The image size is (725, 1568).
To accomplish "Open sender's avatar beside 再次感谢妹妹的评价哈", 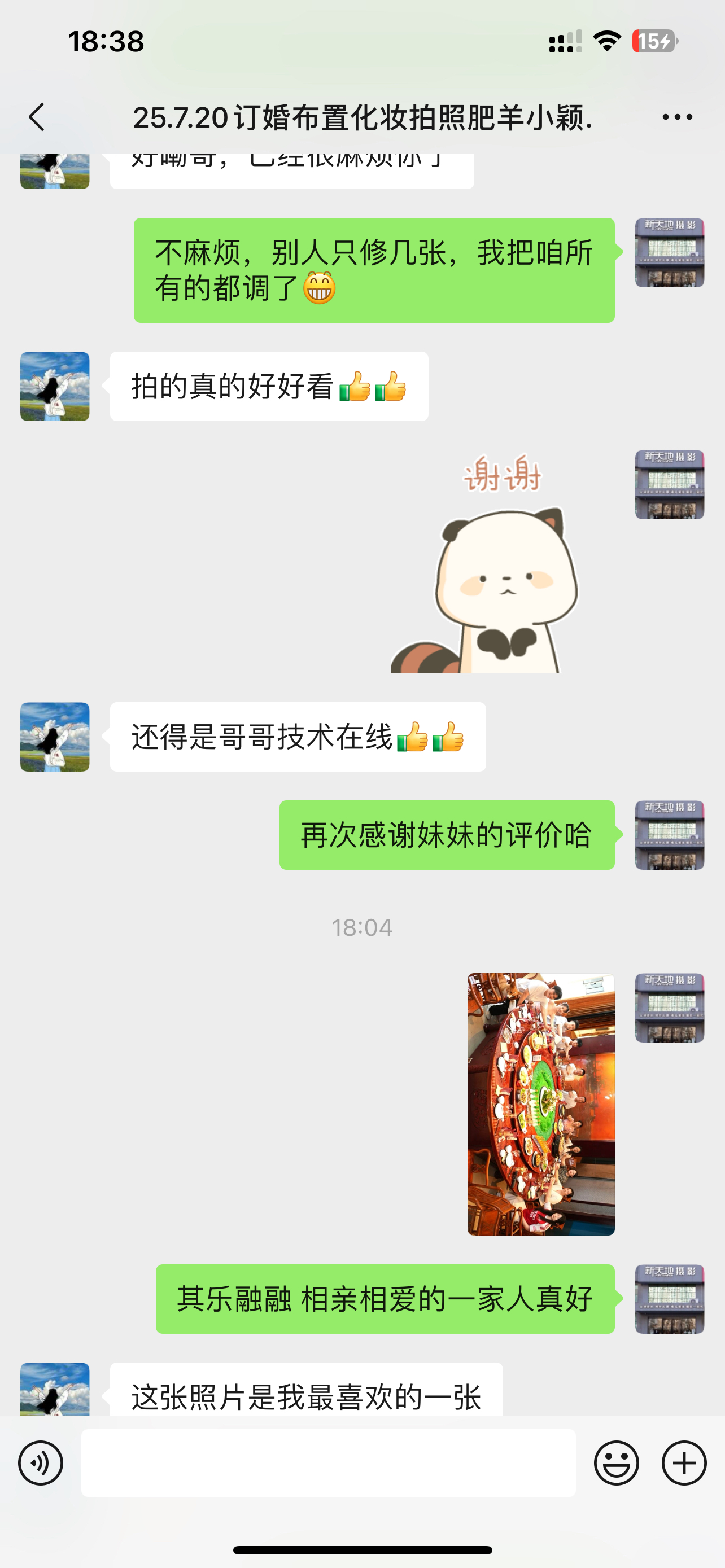I will [670, 835].
